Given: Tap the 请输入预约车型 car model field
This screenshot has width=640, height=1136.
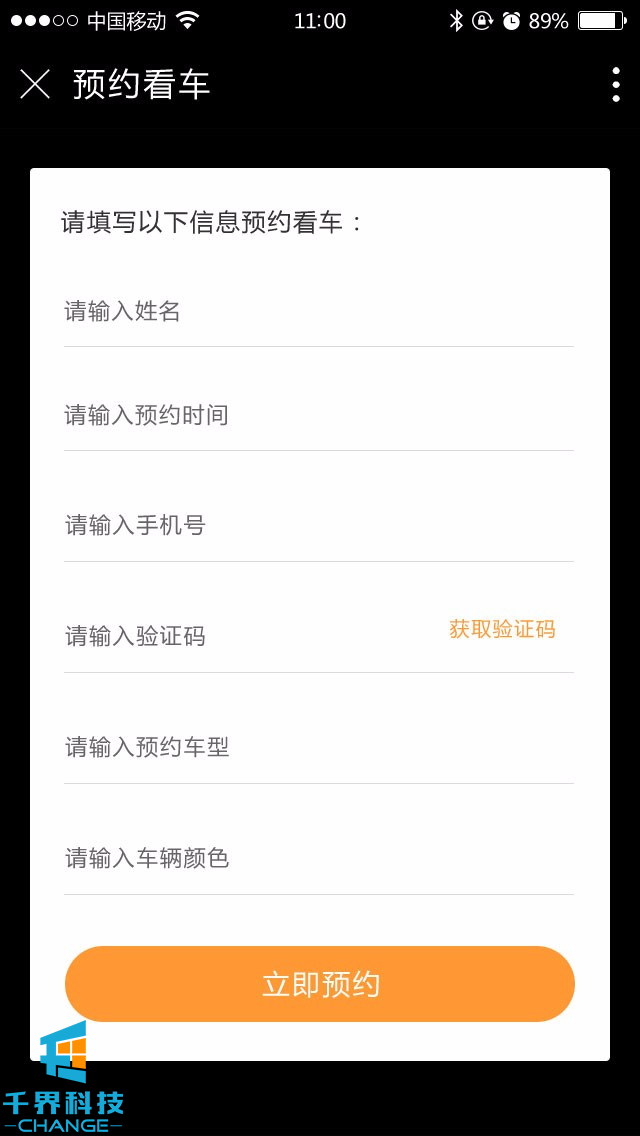Looking at the screenshot, I should 318,748.
